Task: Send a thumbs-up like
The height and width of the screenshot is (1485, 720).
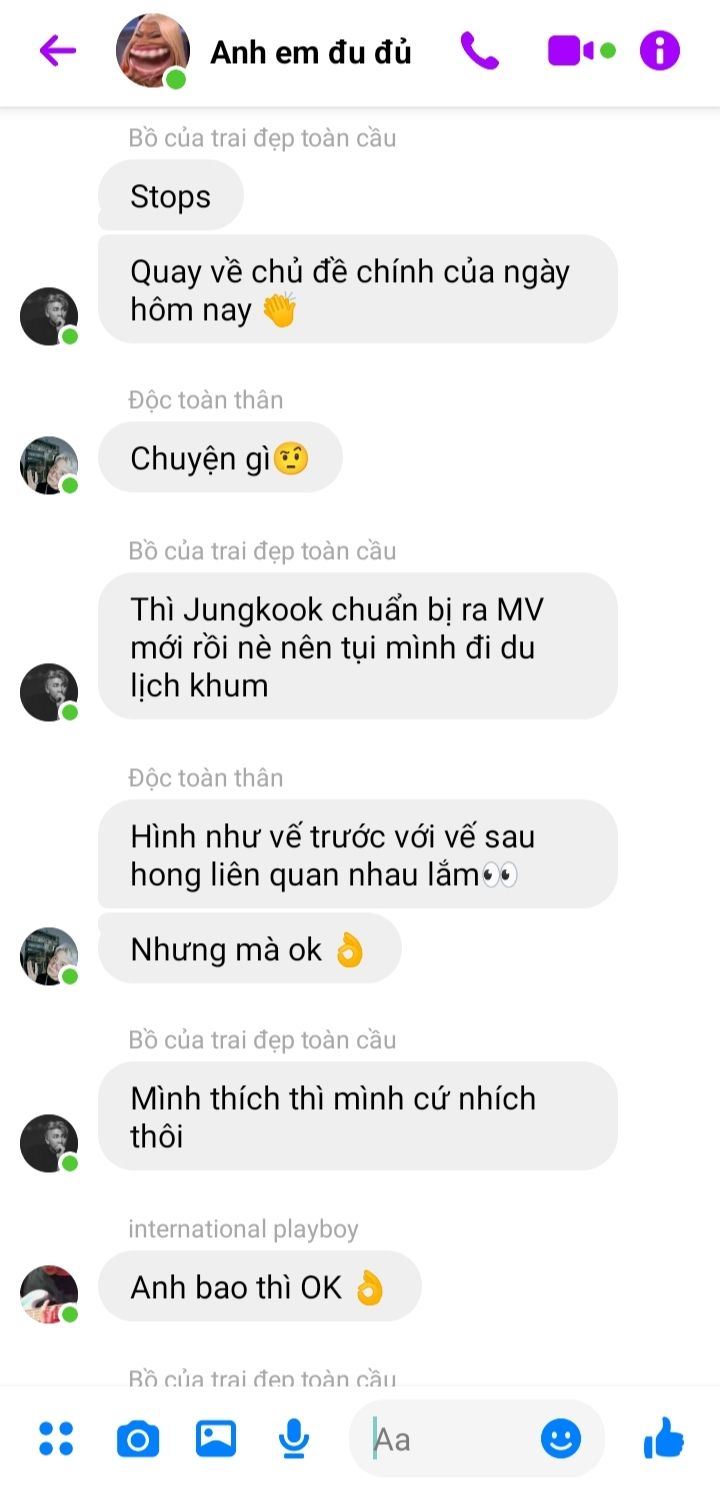Action: coord(664,1438)
